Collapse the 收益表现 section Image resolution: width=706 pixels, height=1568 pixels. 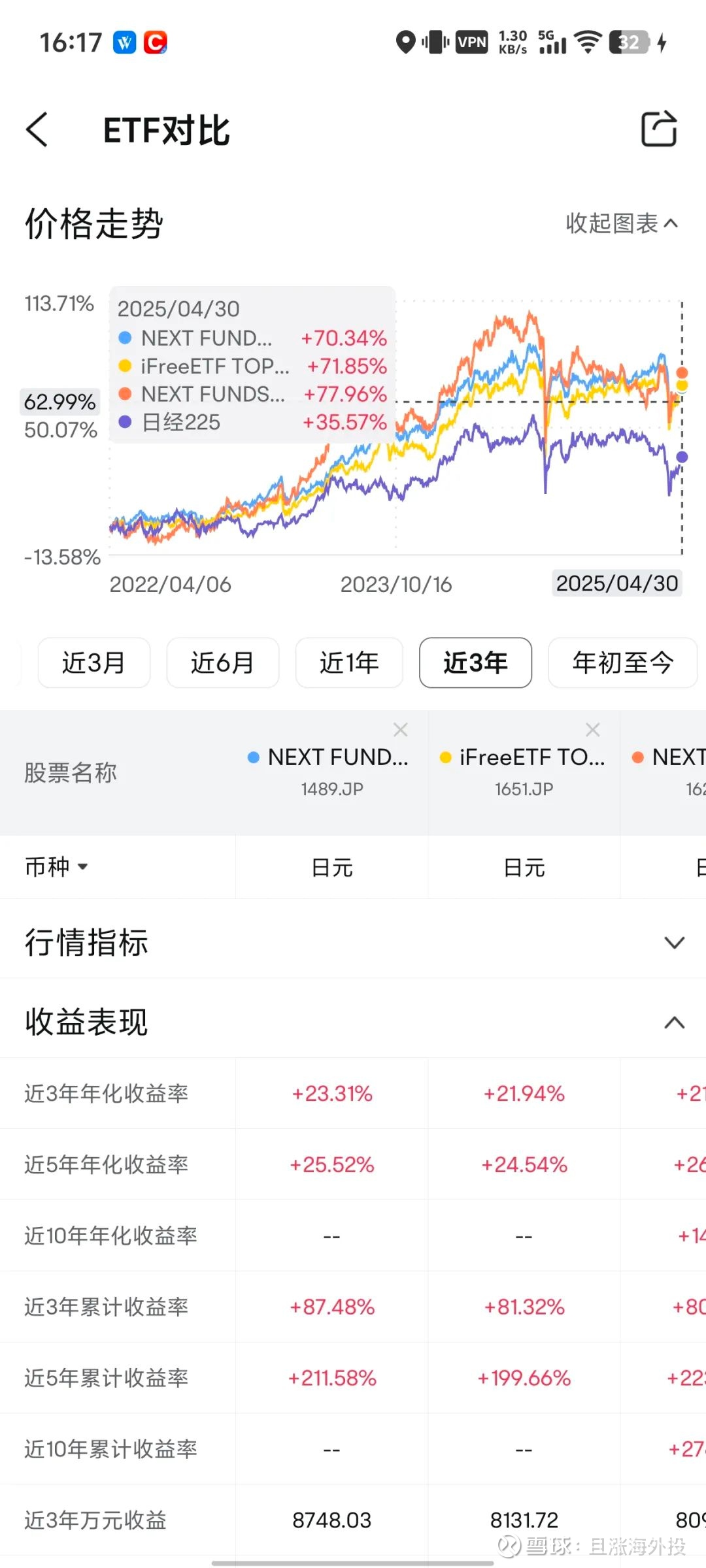coord(675,1021)
